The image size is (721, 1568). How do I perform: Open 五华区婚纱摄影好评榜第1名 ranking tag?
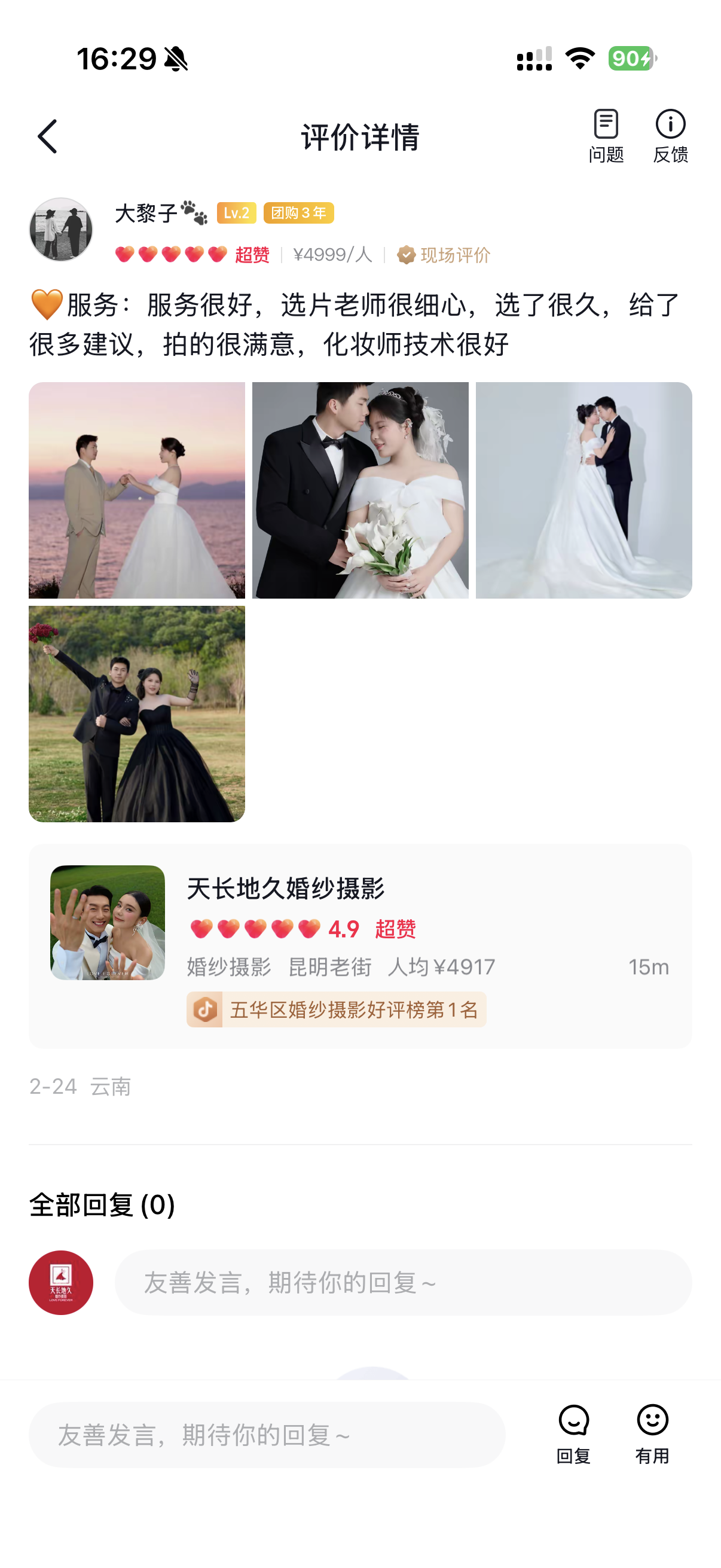click(x=337, y=1009)
